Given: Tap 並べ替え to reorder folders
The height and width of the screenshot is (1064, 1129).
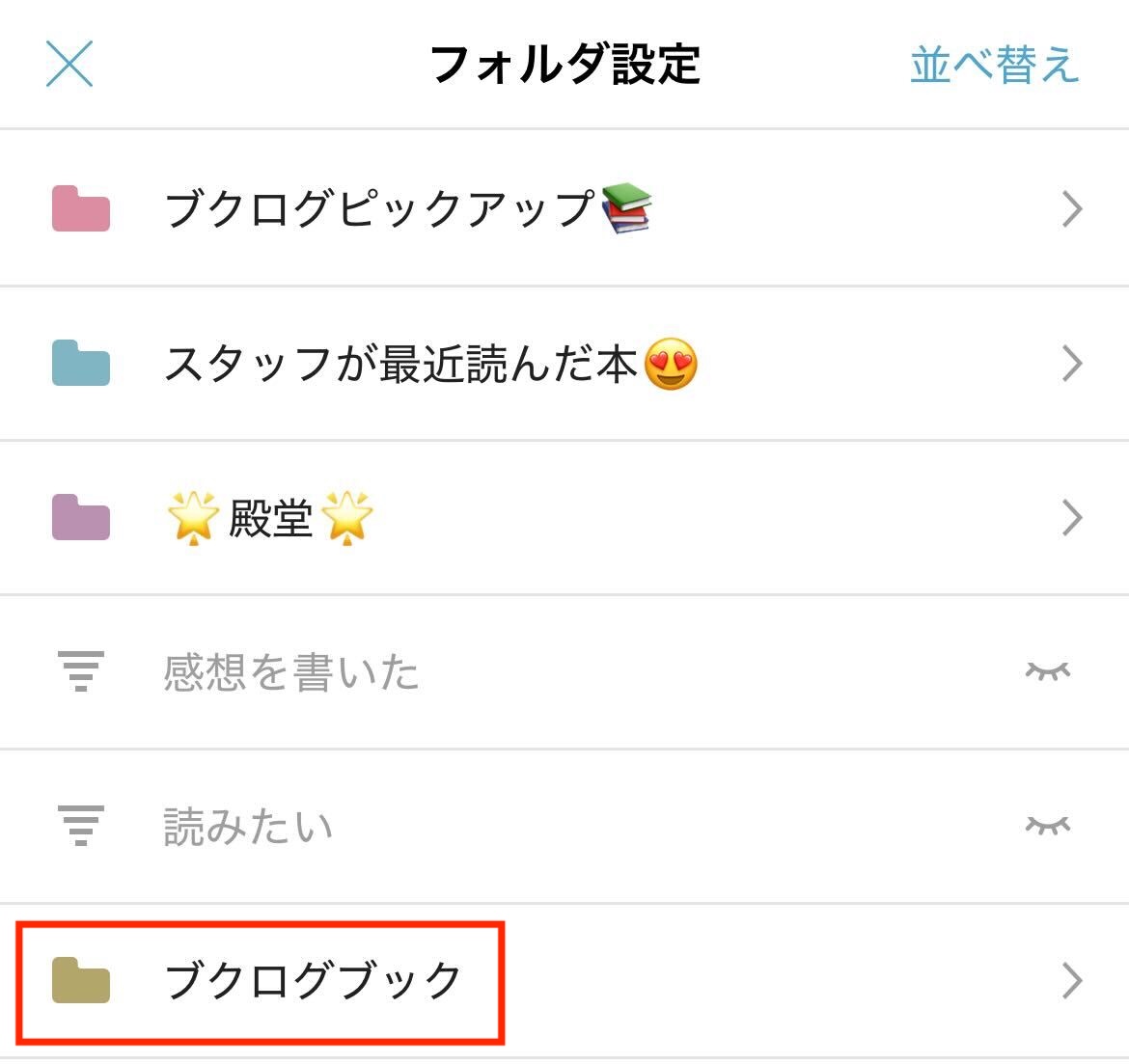Looking at the screenshot, I should (994, 65).
